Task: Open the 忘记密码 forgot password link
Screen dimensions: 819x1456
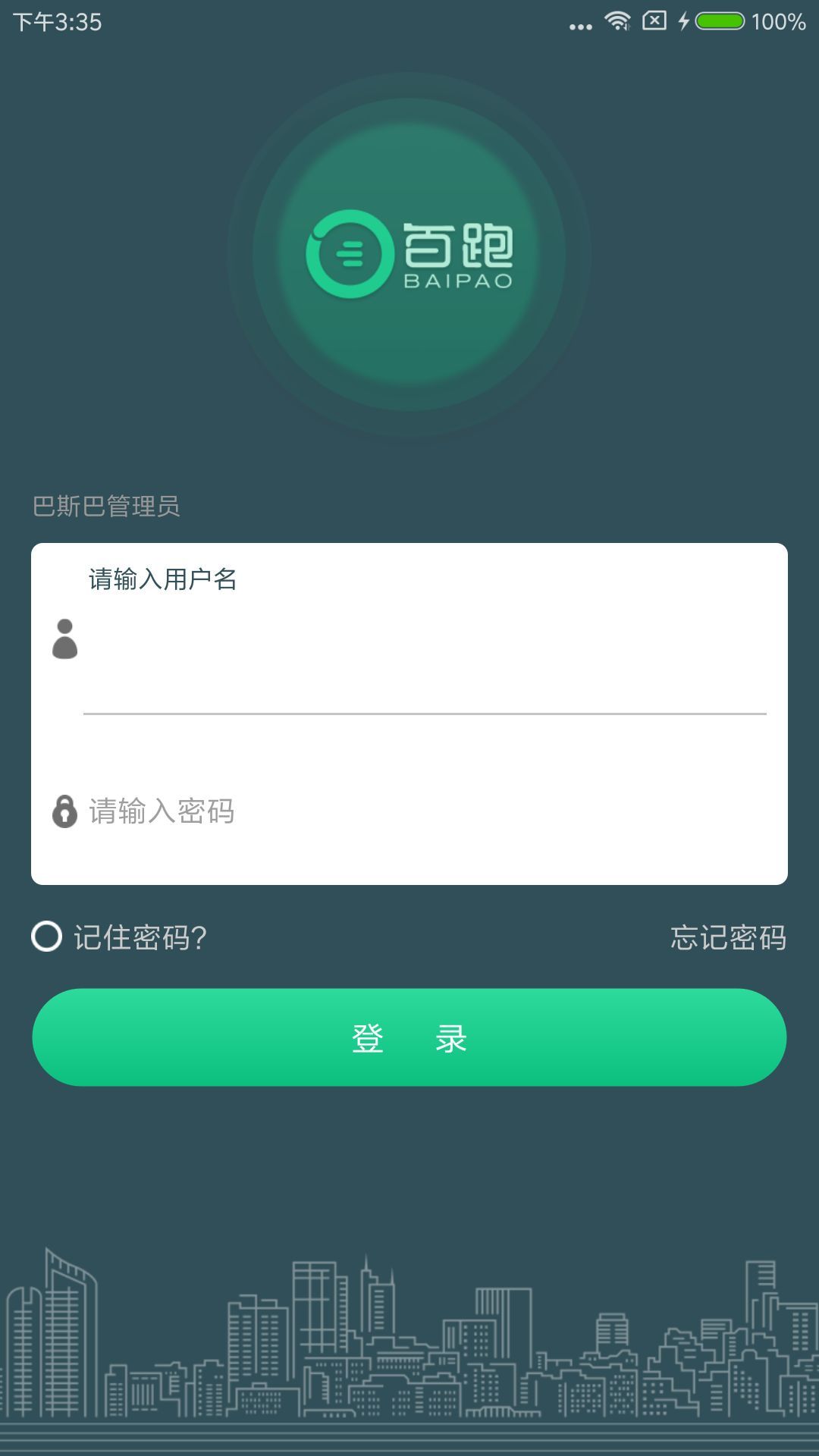Action: 728,938
